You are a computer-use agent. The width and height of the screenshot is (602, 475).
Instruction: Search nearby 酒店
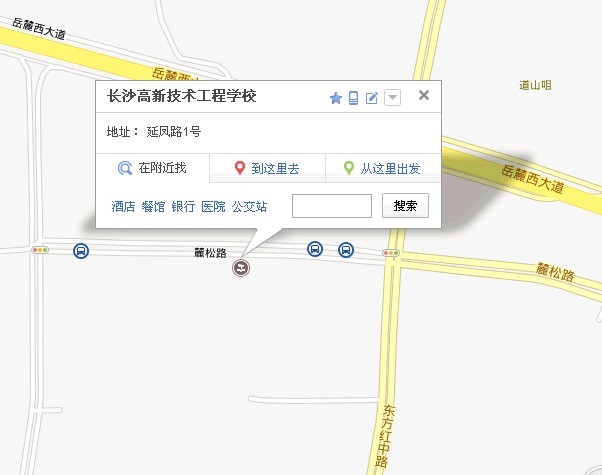[x=123, y=207]
